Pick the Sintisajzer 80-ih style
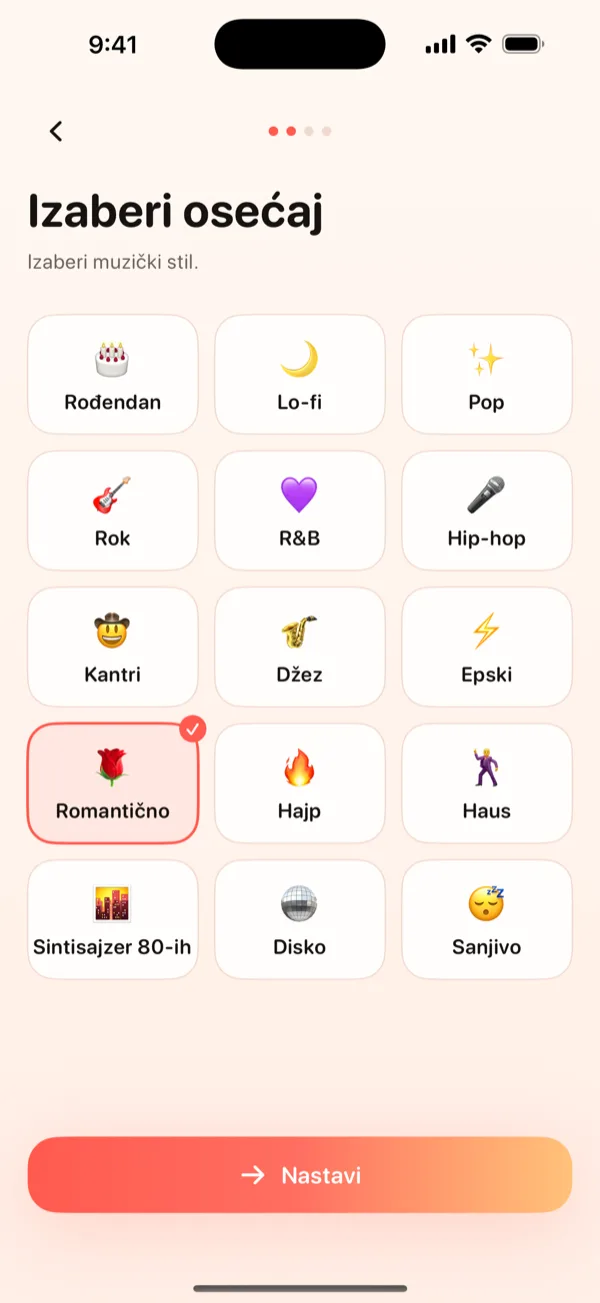 click(x=113, y=919)
